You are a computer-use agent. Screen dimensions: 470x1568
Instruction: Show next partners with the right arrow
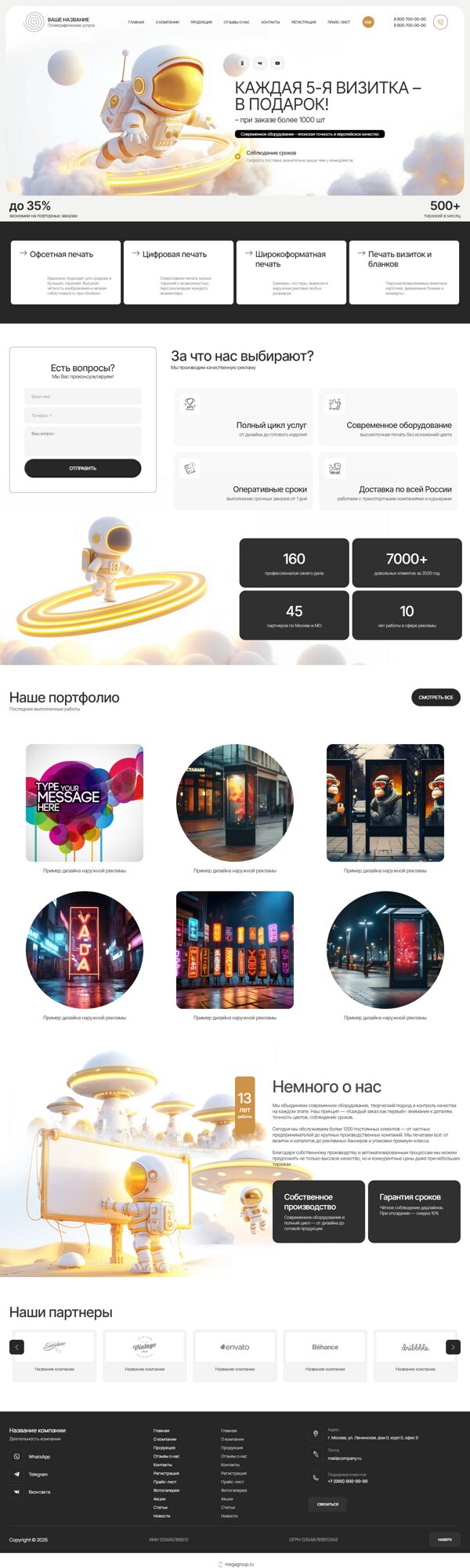coord(453,1347)
